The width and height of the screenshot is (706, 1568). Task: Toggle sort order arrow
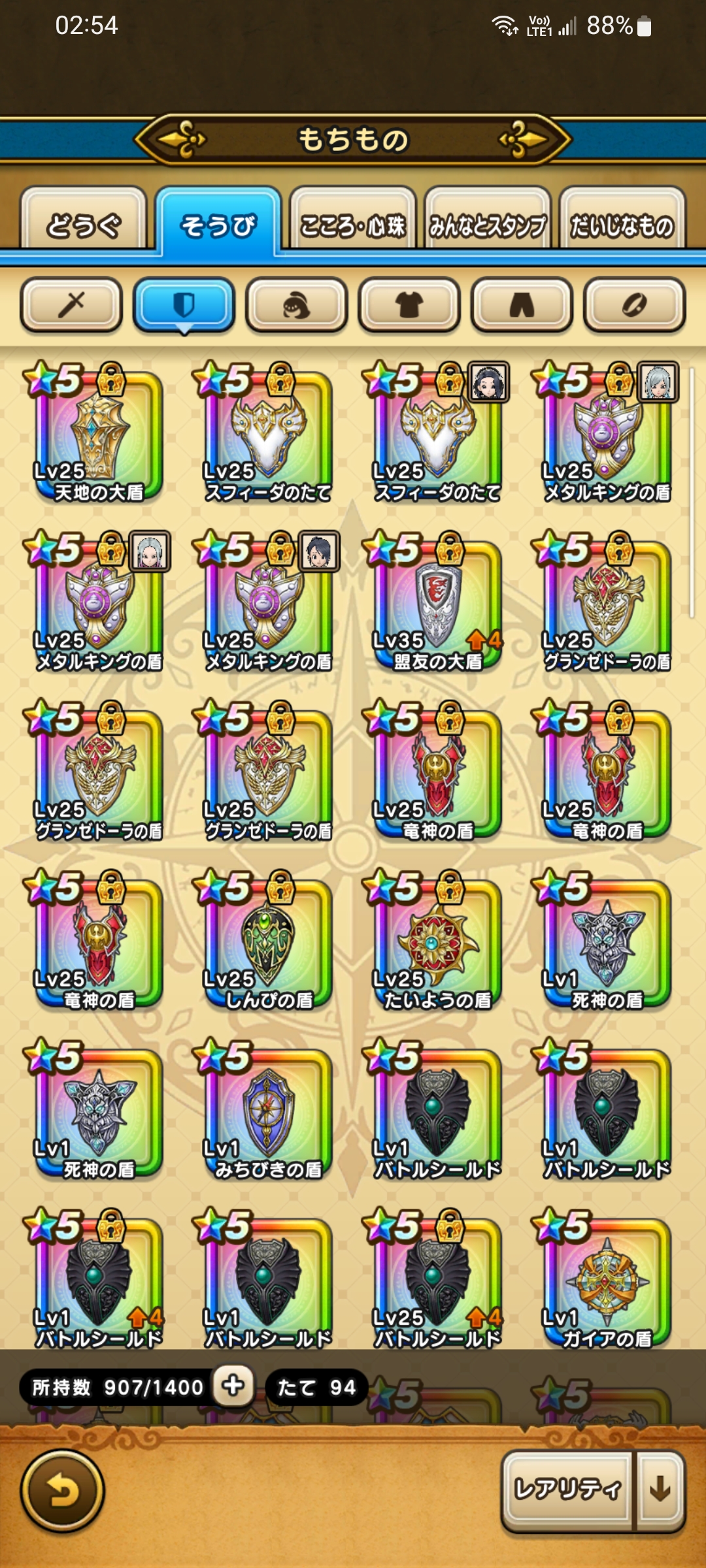660,1490
